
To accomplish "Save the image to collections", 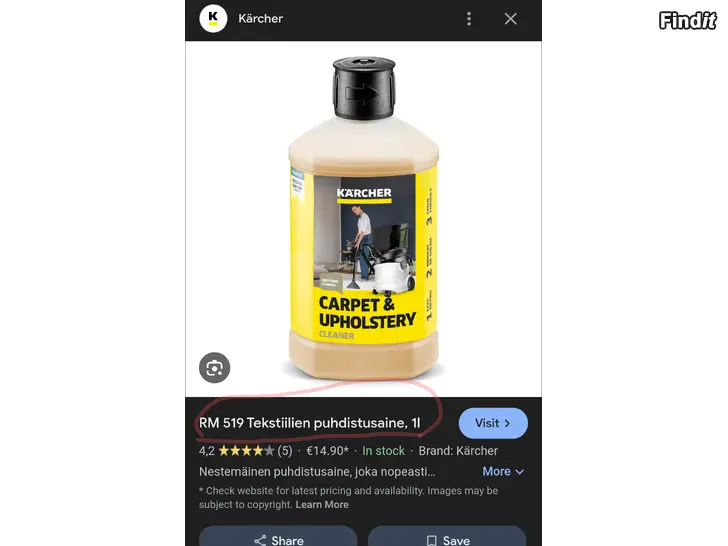I will pos(447,539).
